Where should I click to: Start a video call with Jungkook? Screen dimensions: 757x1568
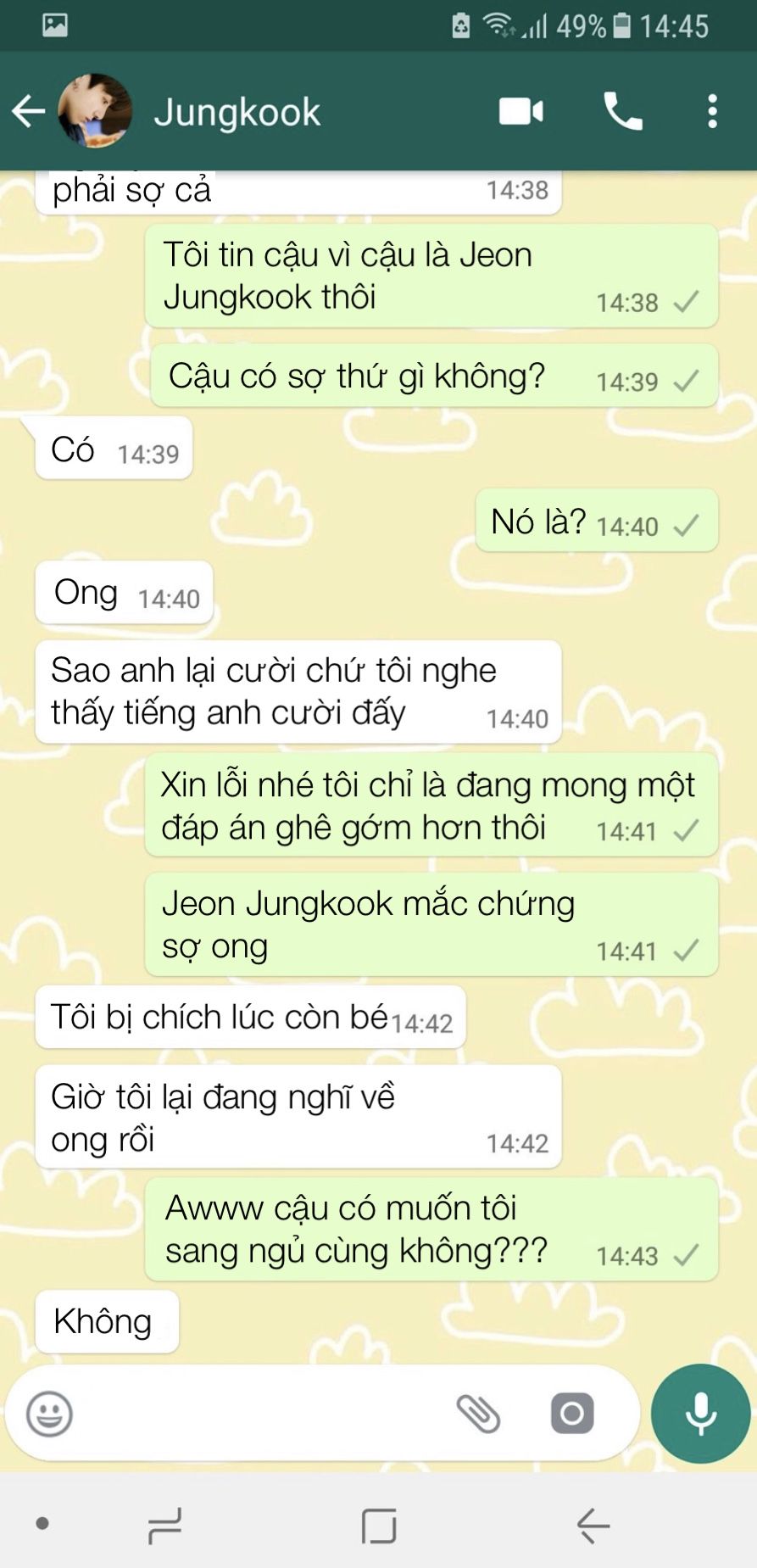pyautogui.click(x=520, y=111)
